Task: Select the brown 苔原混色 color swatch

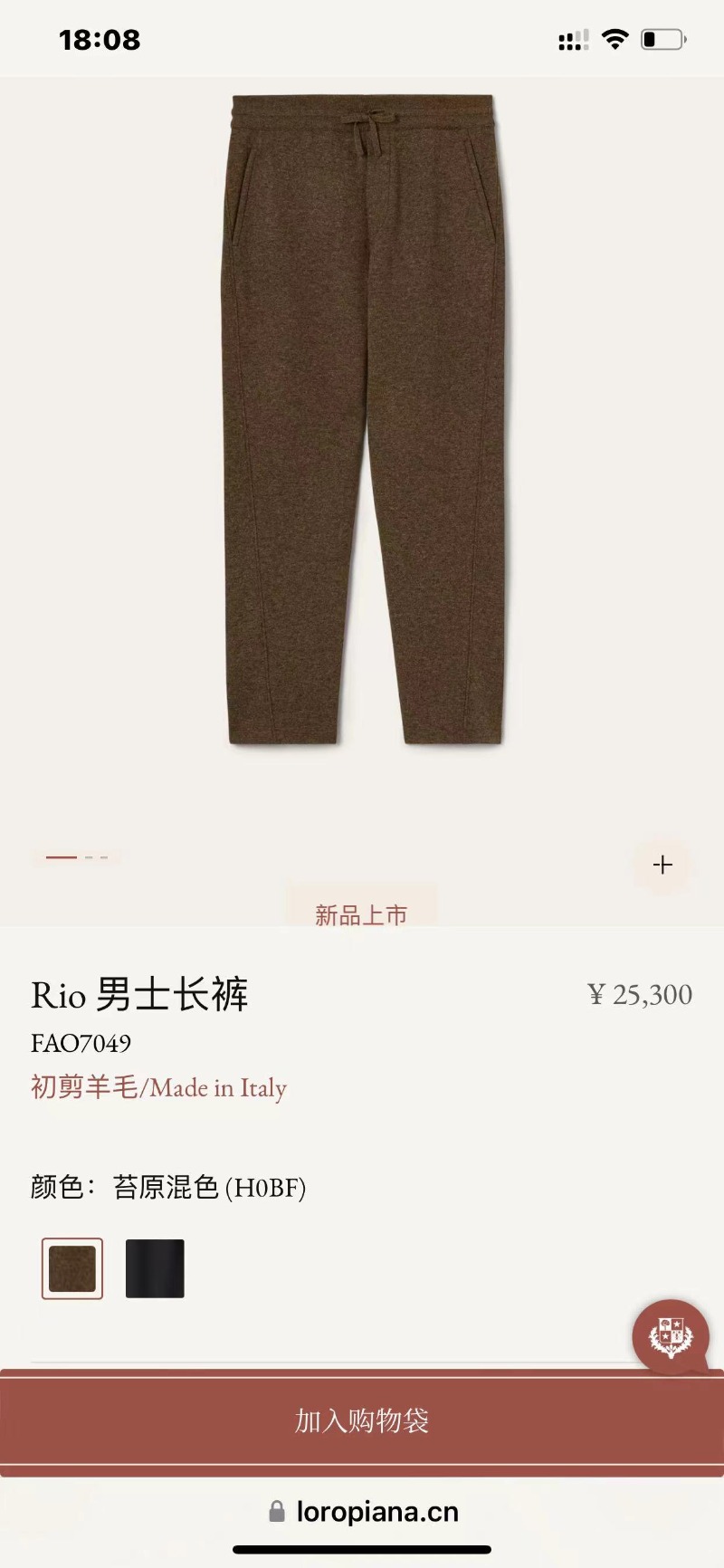Action: pos(72,1268)
